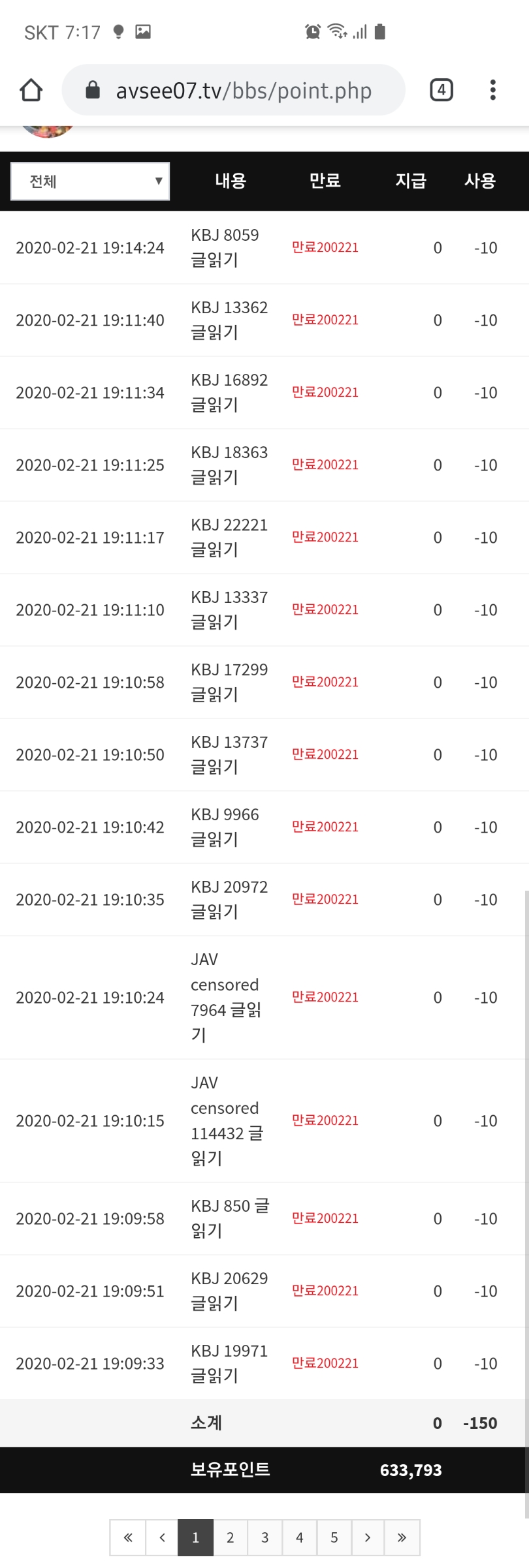Jump to the first page with double-left arrow
The image size is (529, 1568).
tap(128, 1537)
